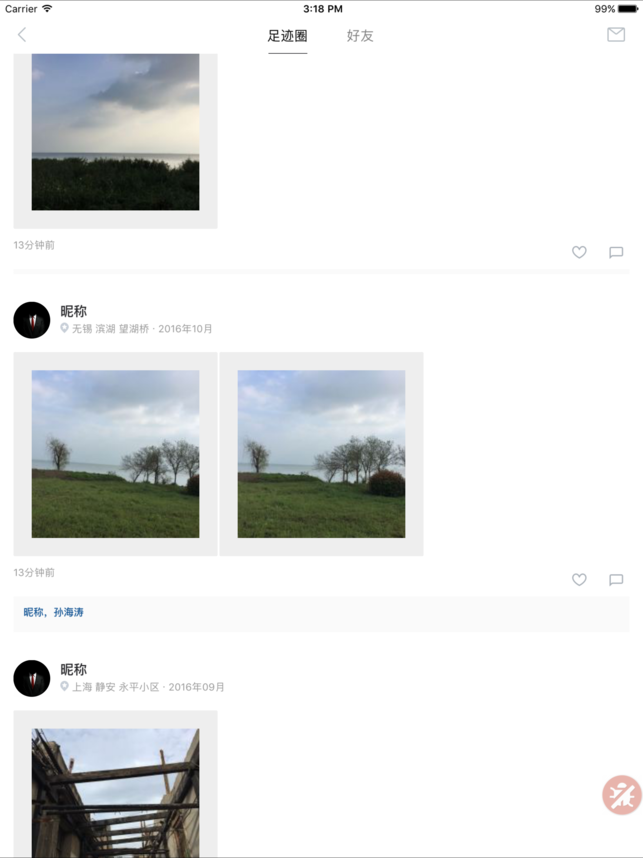Comment on the 无锡 滨湖 望湖桥 post

pyautogui.click(x=616, y=580)
